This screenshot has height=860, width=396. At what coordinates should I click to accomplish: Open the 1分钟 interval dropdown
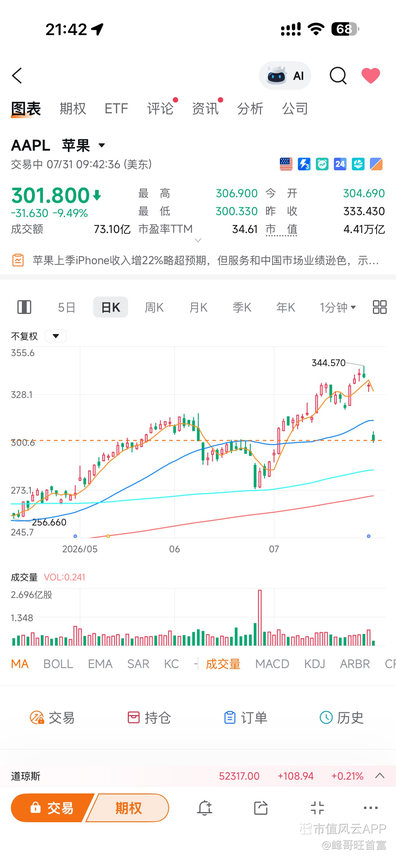(x=338, y=307)
